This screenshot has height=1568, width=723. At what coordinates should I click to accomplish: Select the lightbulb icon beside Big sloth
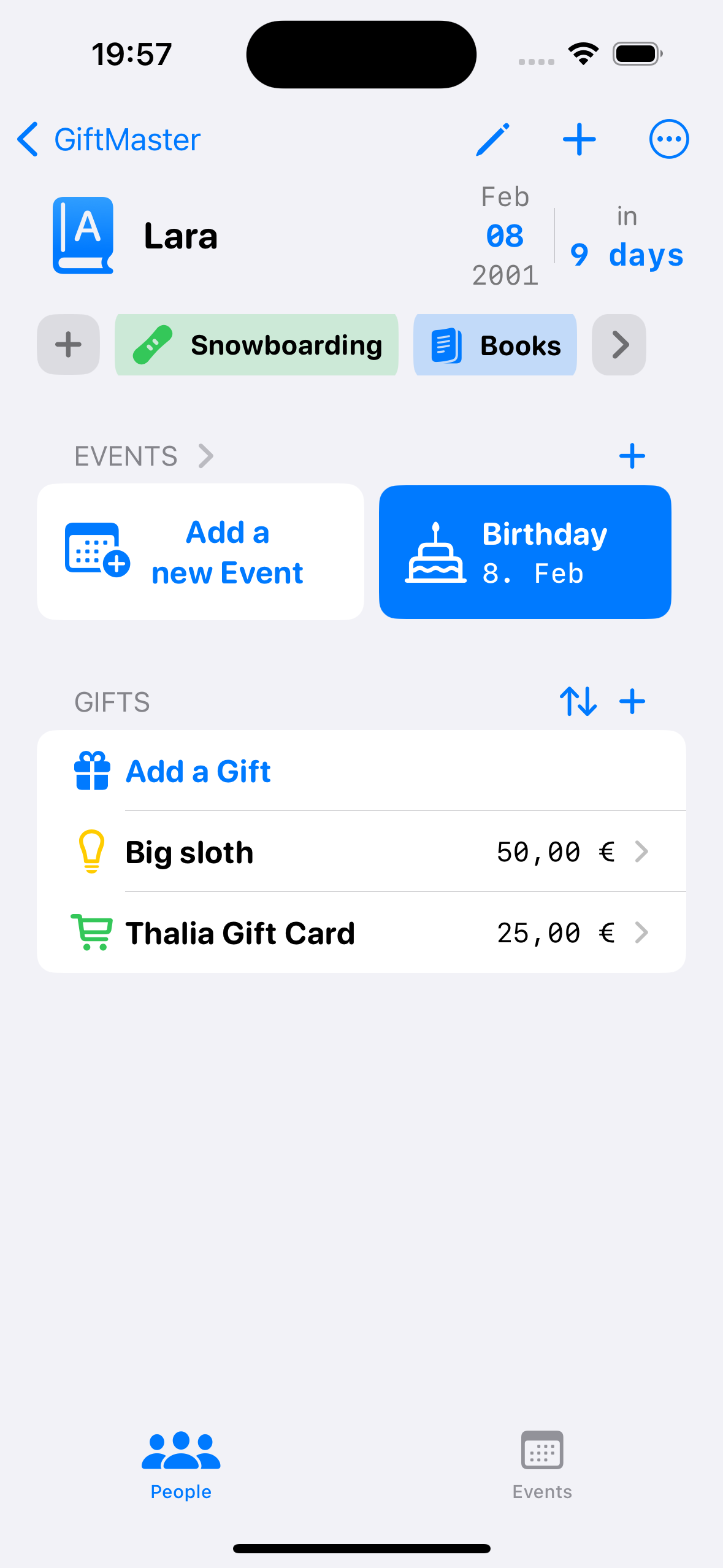tap(91, 851)
